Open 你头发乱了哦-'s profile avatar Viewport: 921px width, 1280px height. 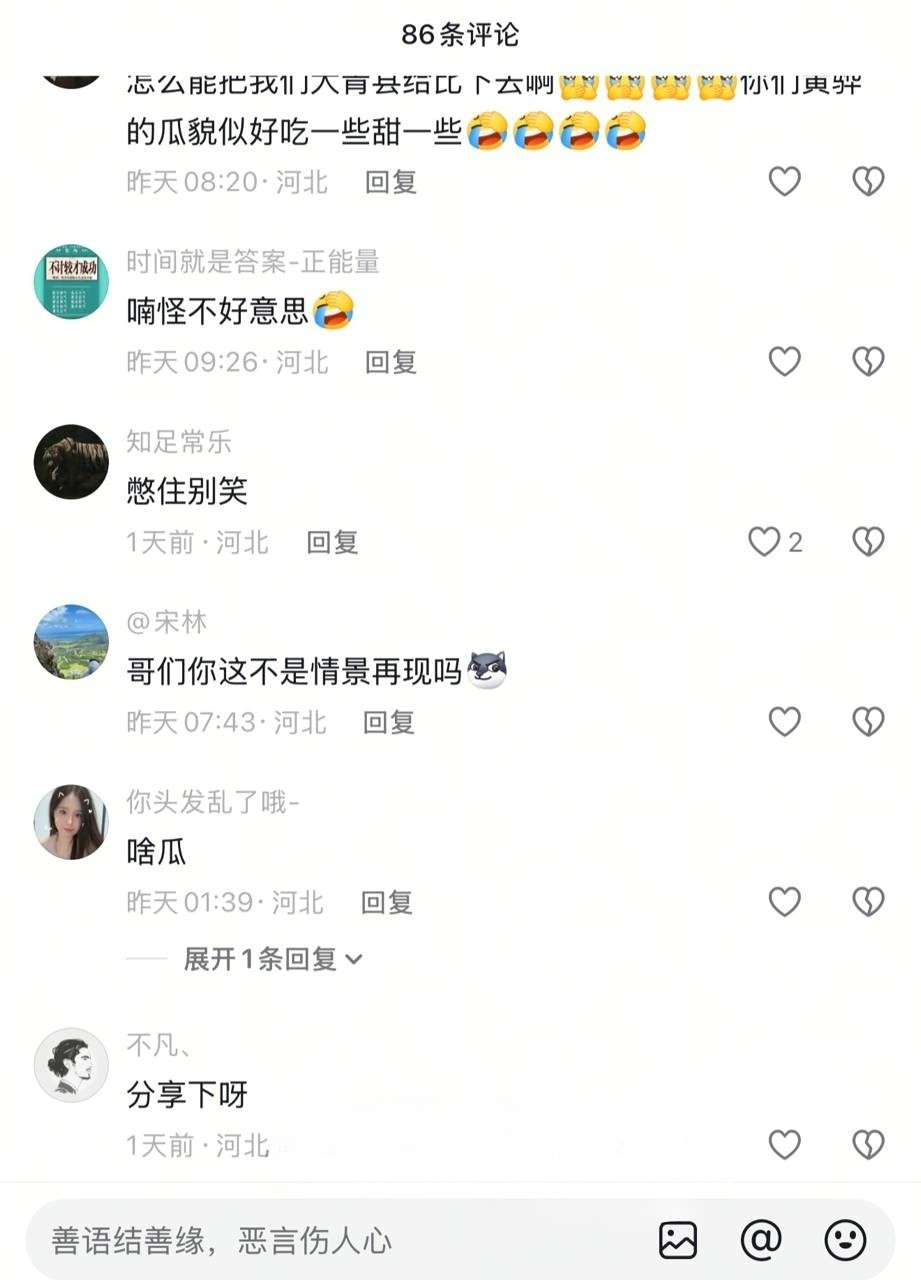coord(70,821)
